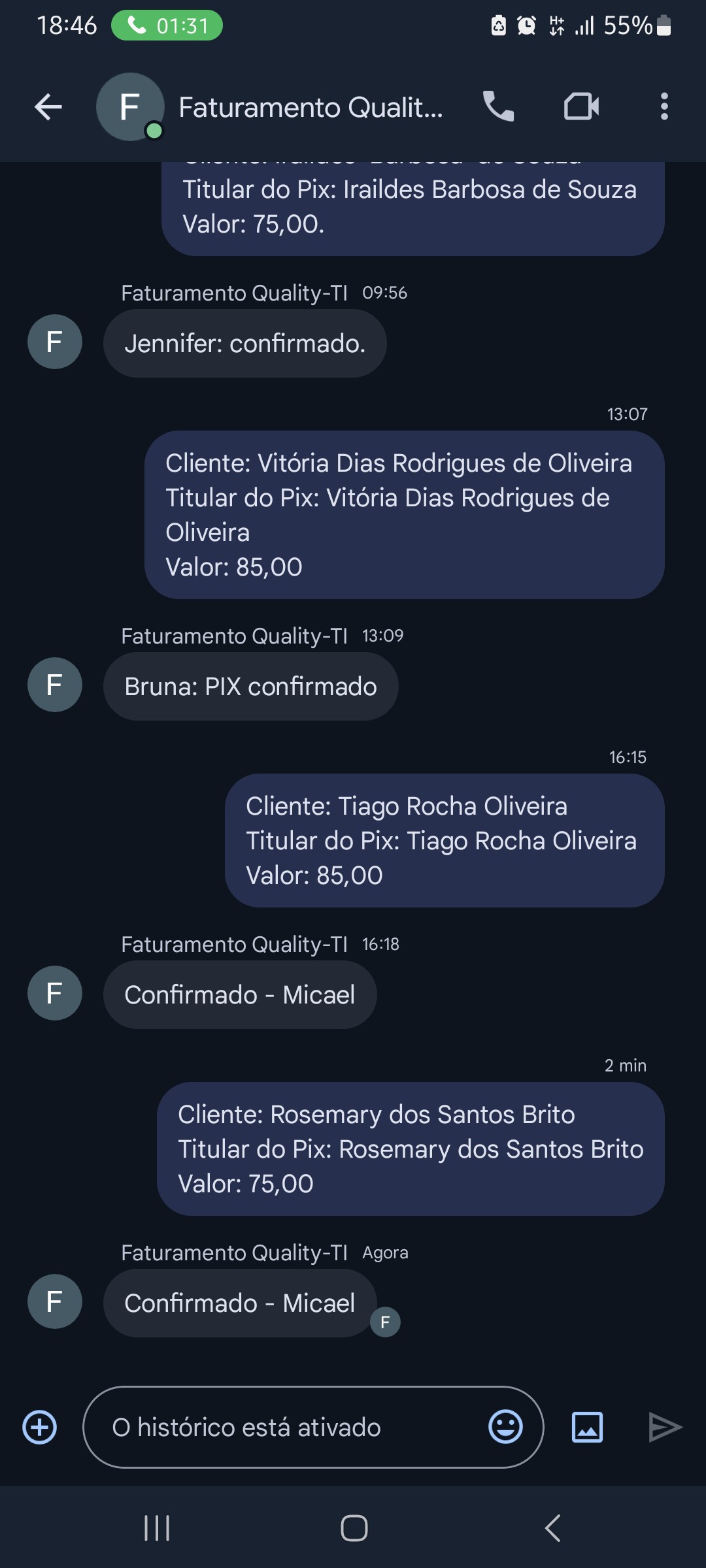
Task: Send the message
Action: (665, 1428)
